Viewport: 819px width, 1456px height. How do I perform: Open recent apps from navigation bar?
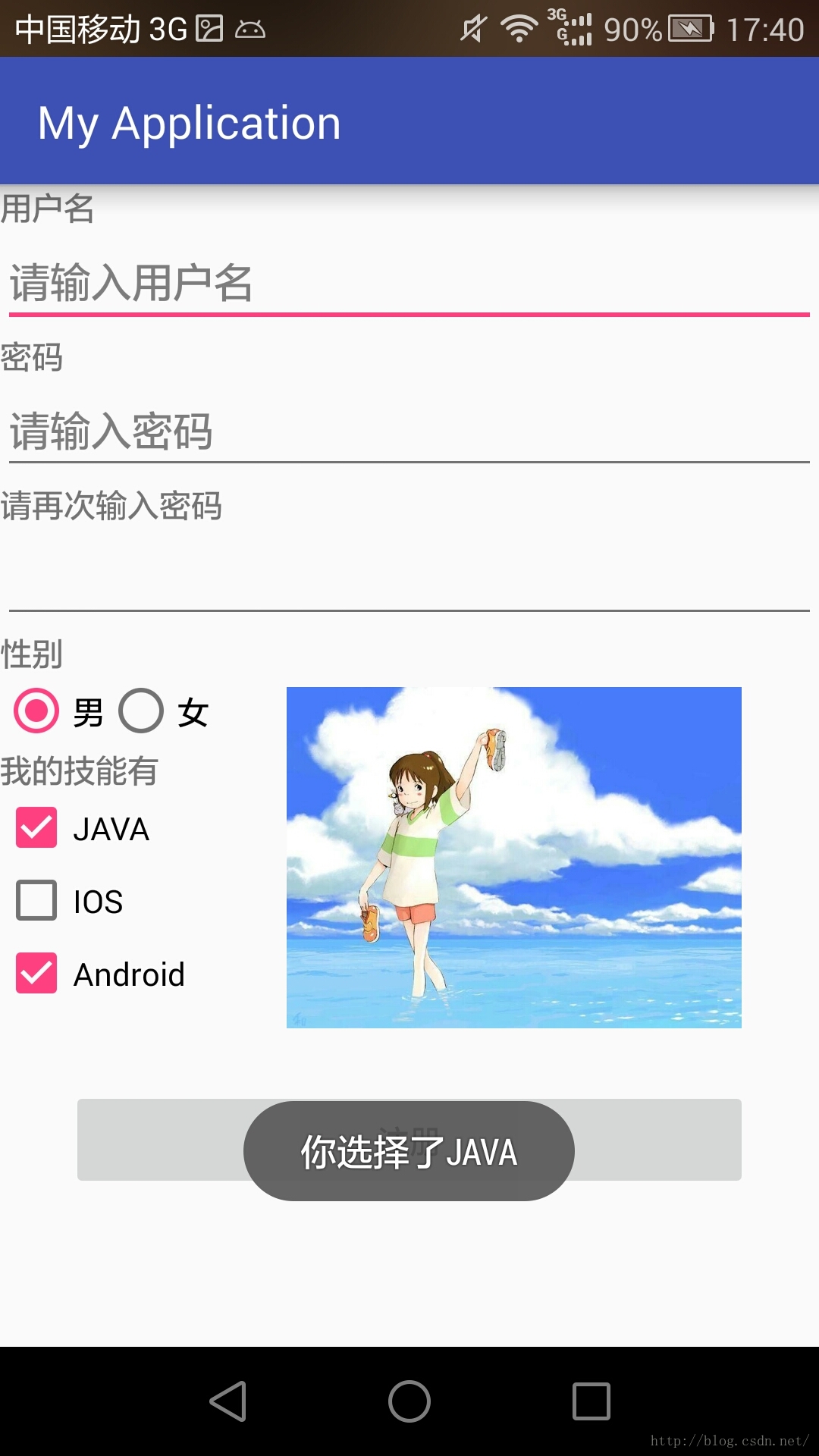click(591, 1401)
